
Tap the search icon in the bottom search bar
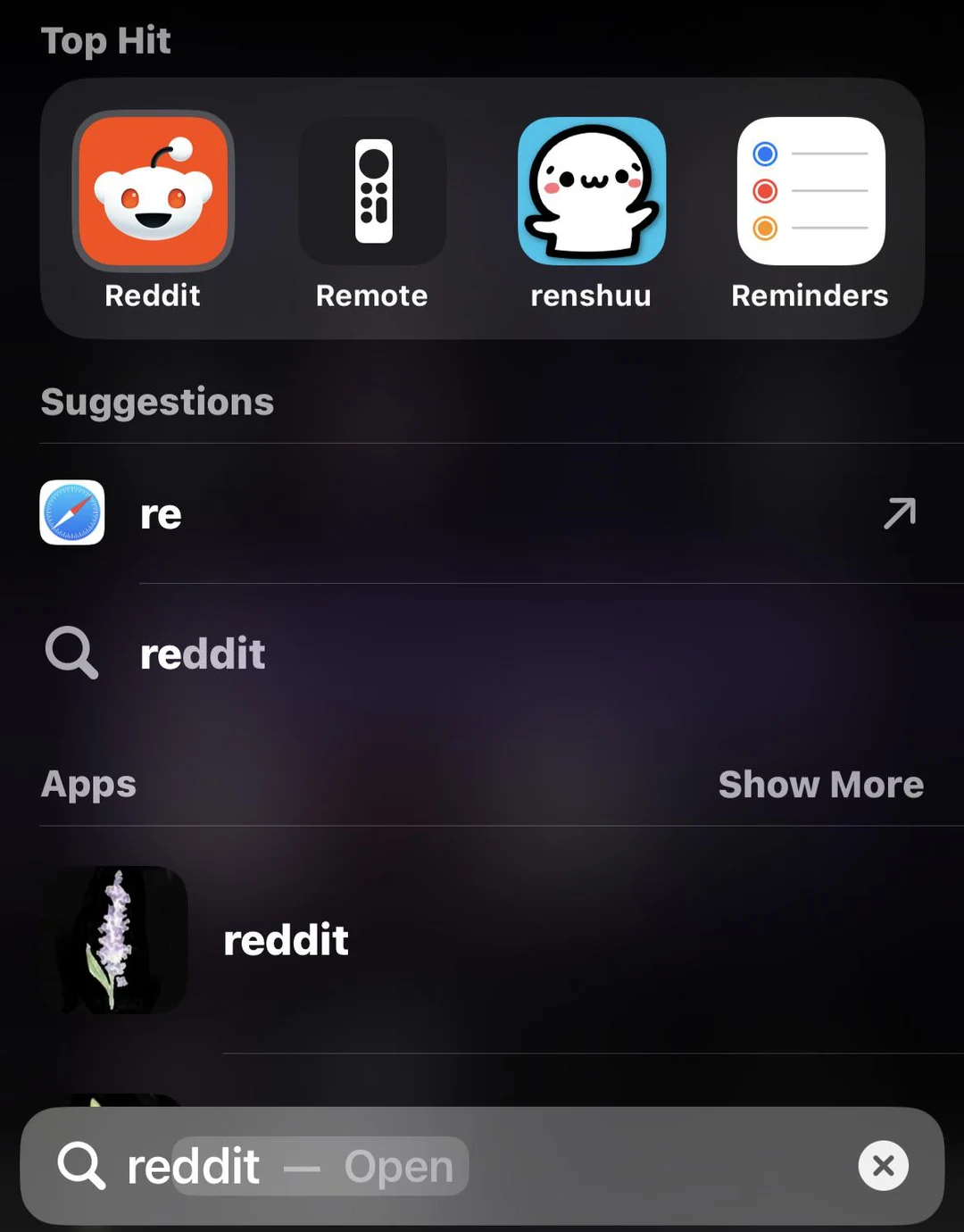[82, 1165]
